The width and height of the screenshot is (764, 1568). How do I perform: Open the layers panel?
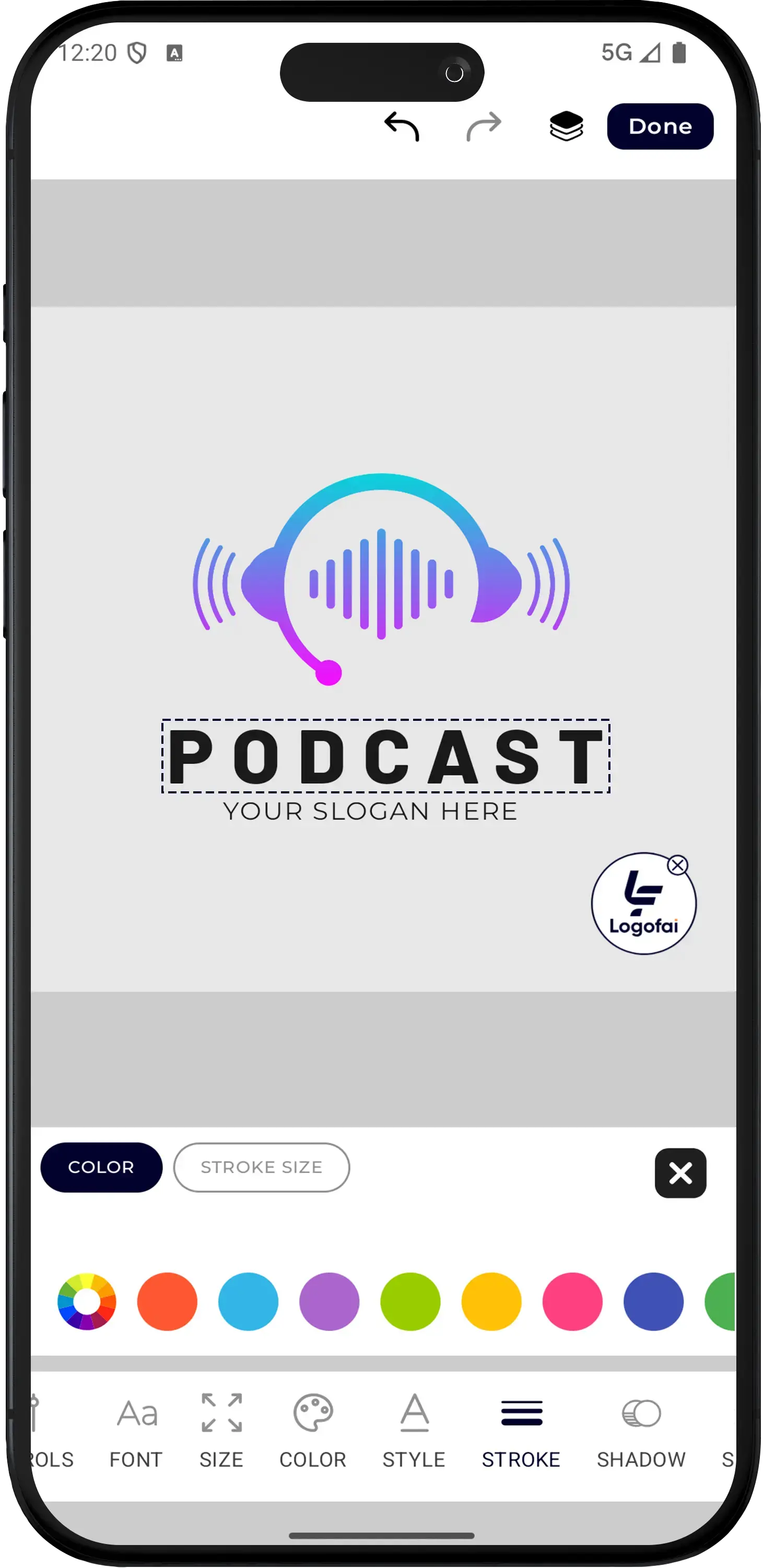point(566,126)
